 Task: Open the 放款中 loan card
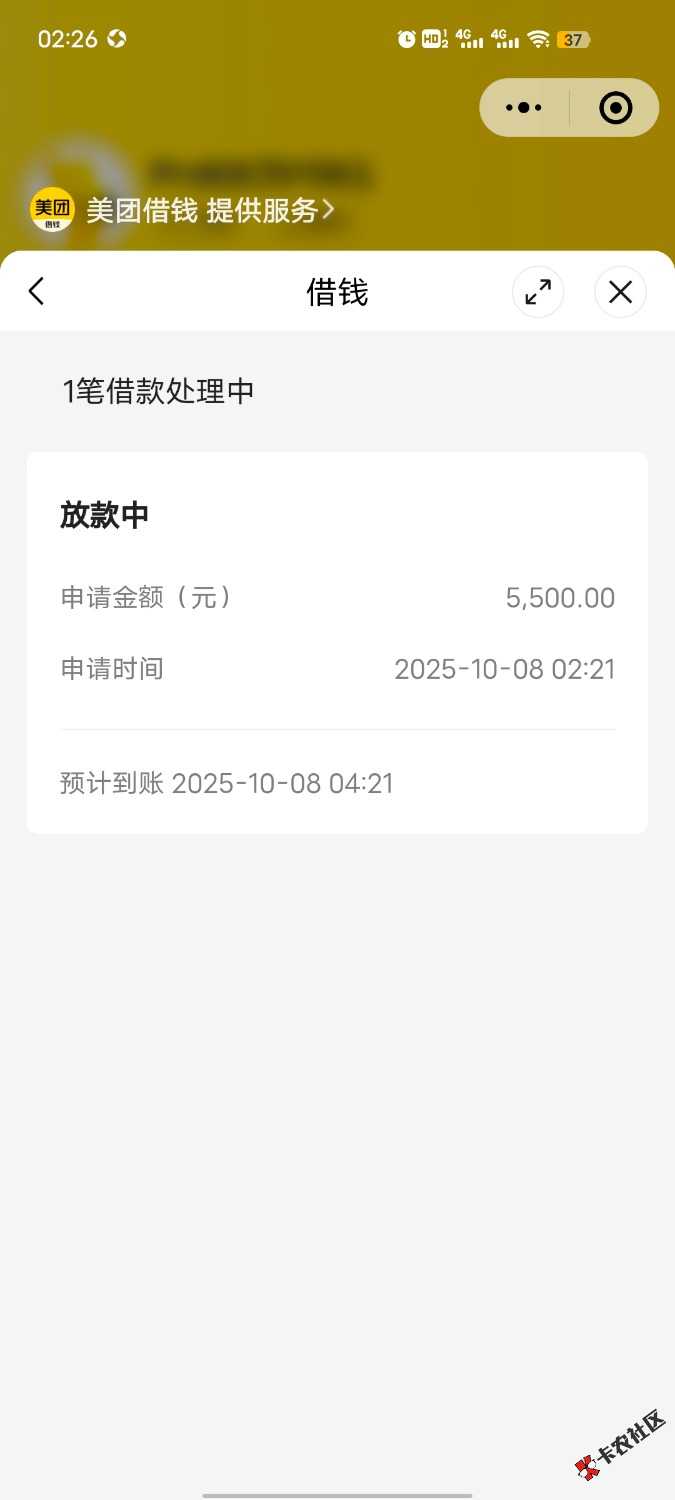pos(337,642)
